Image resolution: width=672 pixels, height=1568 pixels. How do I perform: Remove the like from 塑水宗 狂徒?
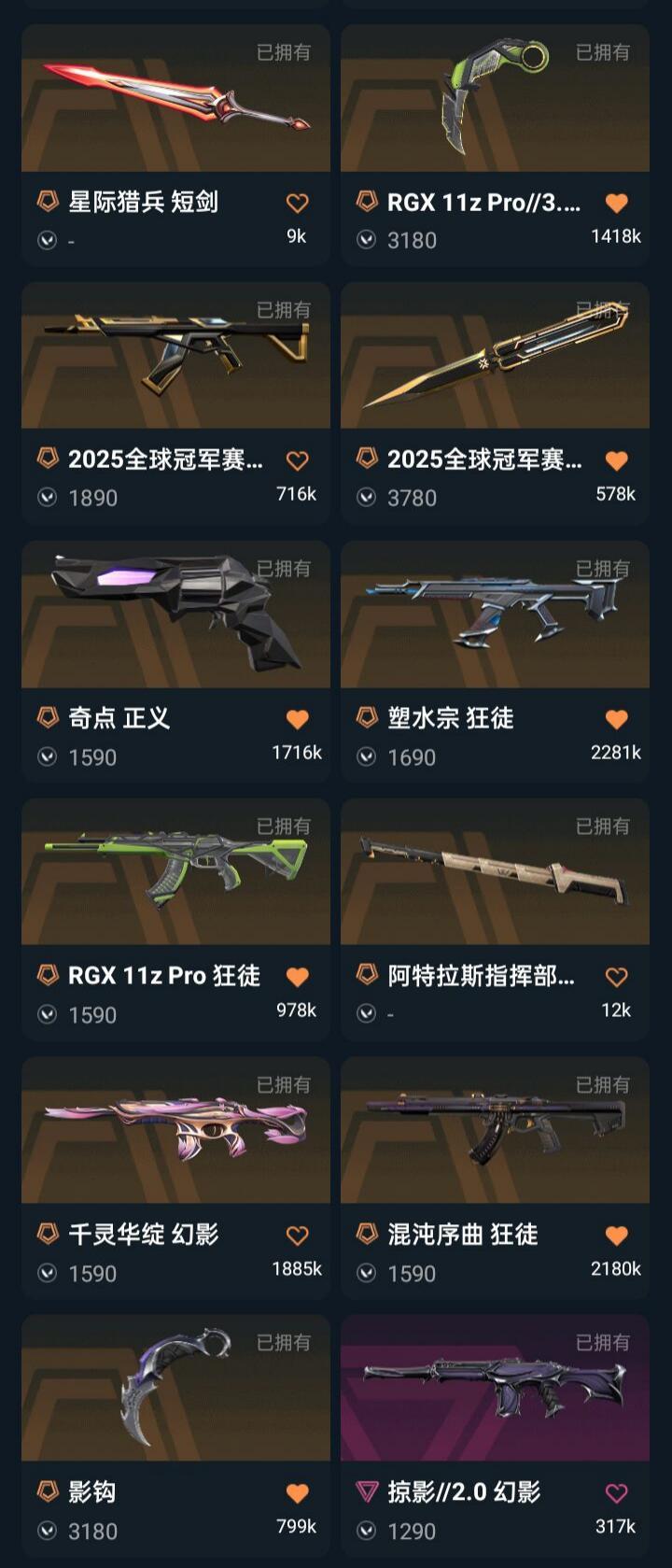pyautogui.click(x=616, y=719)
